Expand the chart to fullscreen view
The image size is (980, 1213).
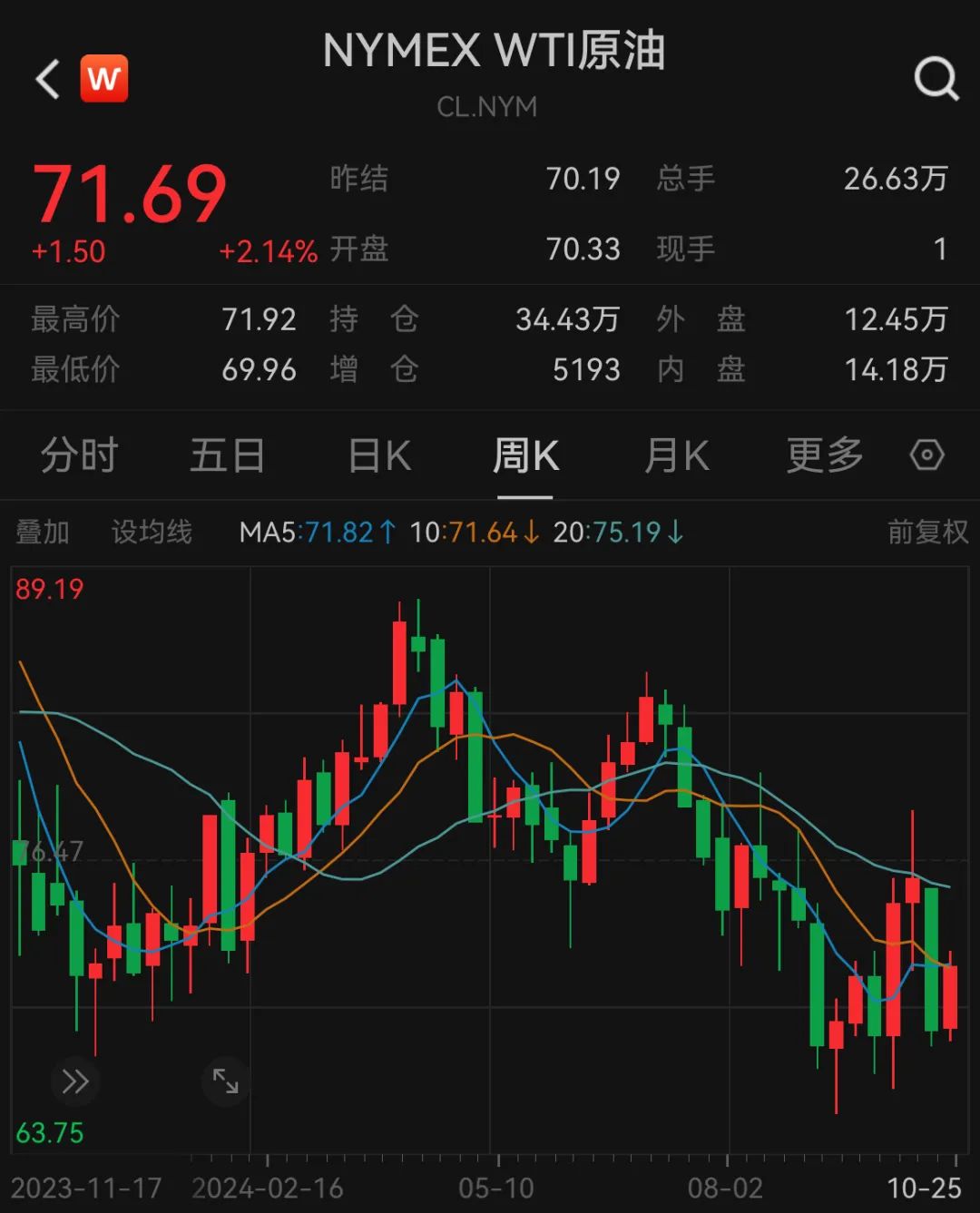[225, 1081]
